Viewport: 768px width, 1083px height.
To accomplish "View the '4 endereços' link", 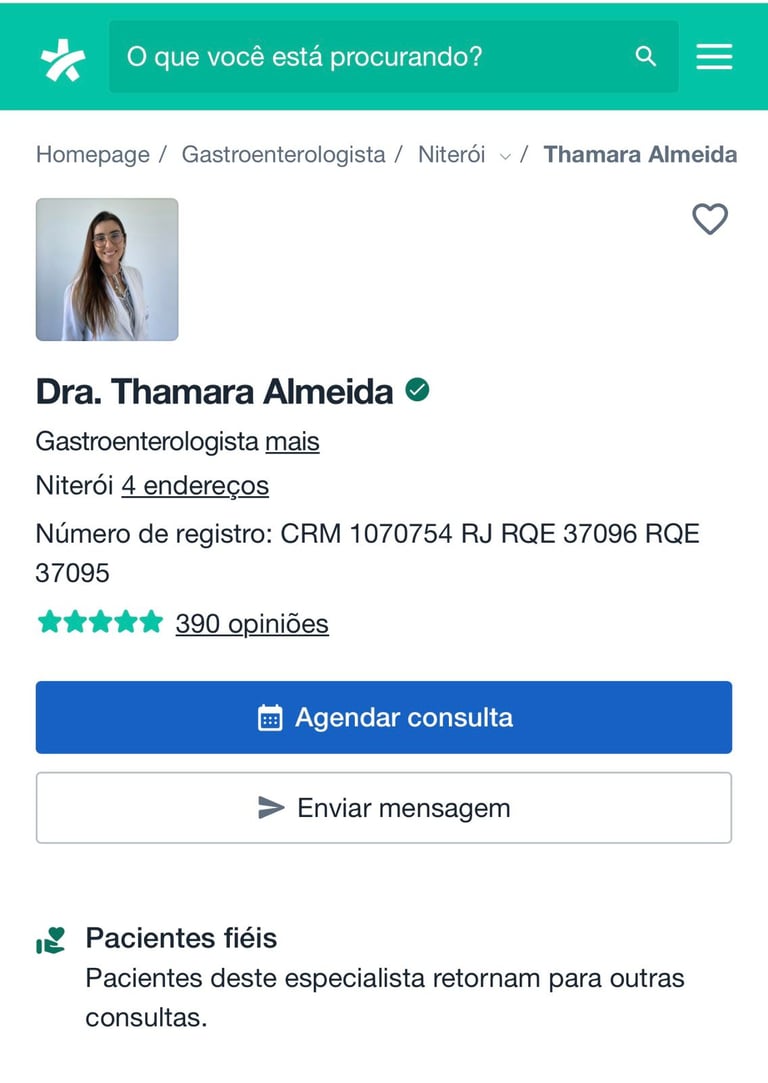I will tap(195, 486).
